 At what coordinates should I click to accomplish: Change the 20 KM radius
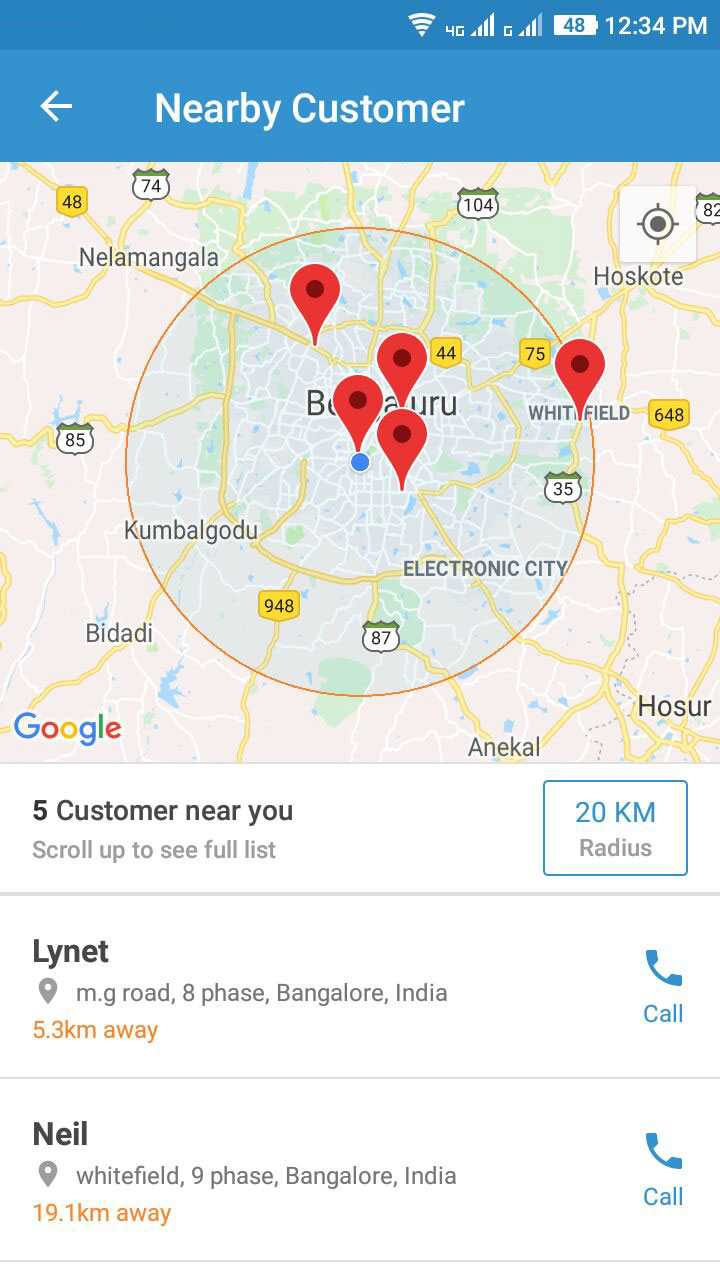coord(615,828)
